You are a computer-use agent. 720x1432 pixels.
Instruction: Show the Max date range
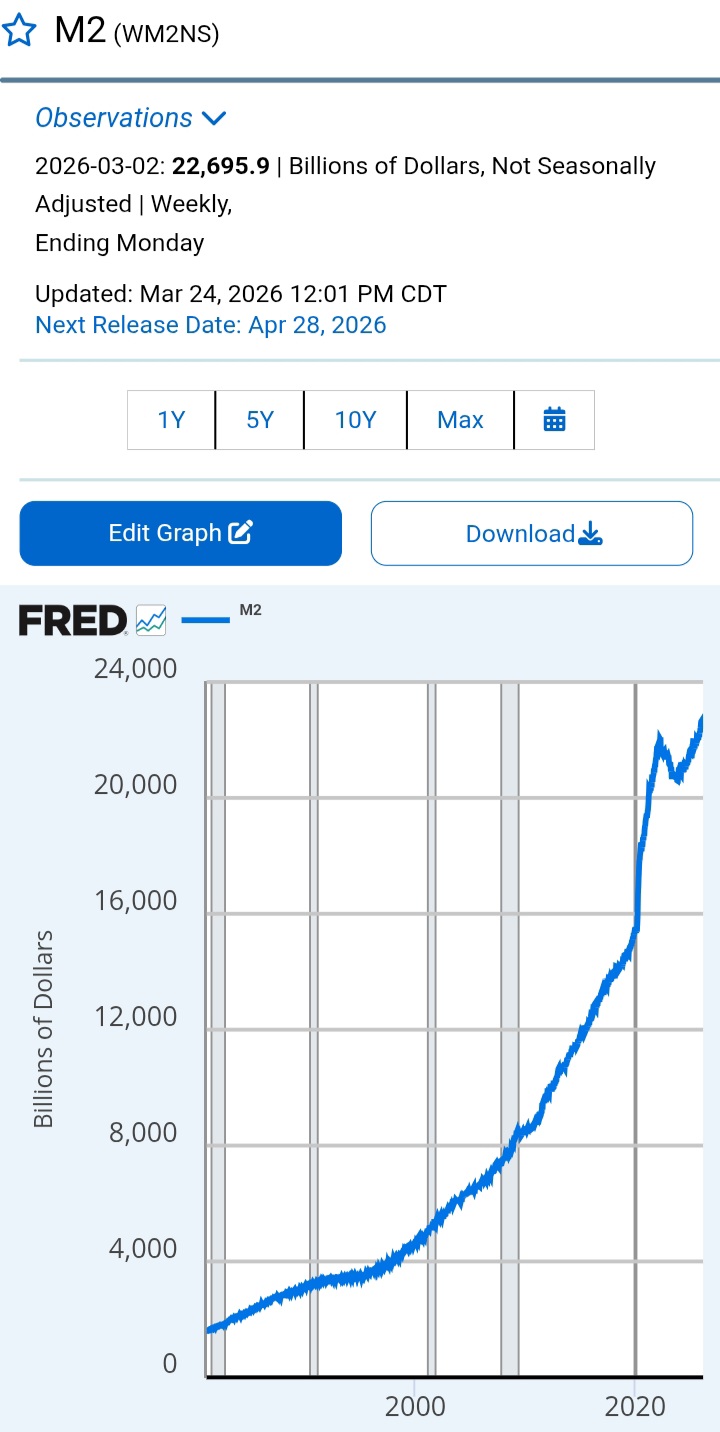click(460, 420)
